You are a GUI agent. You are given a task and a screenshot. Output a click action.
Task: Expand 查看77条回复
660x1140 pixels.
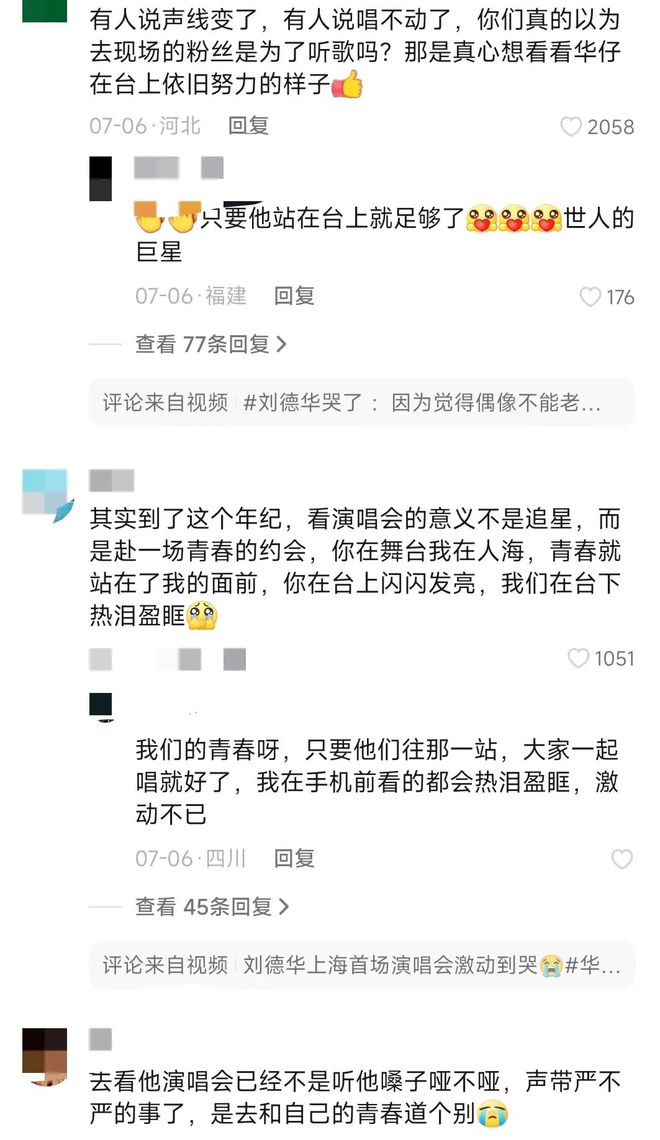211,345
